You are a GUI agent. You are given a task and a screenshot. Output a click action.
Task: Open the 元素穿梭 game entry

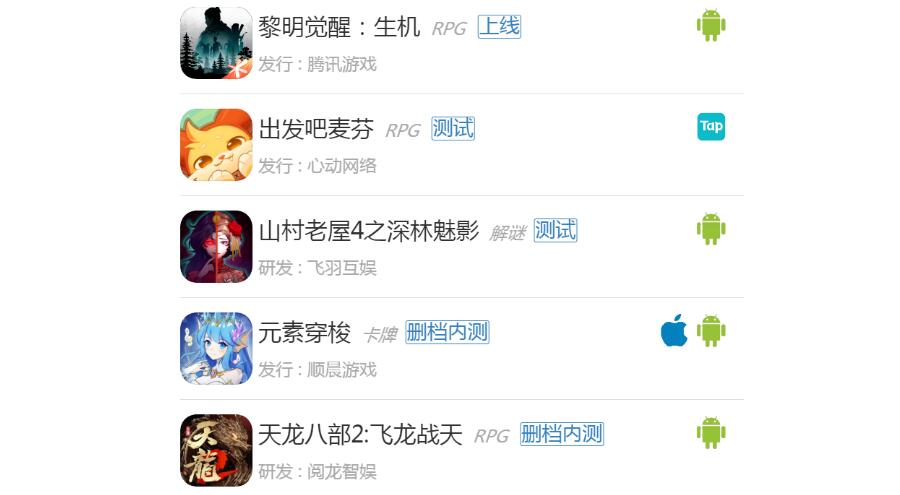[304, 333]
